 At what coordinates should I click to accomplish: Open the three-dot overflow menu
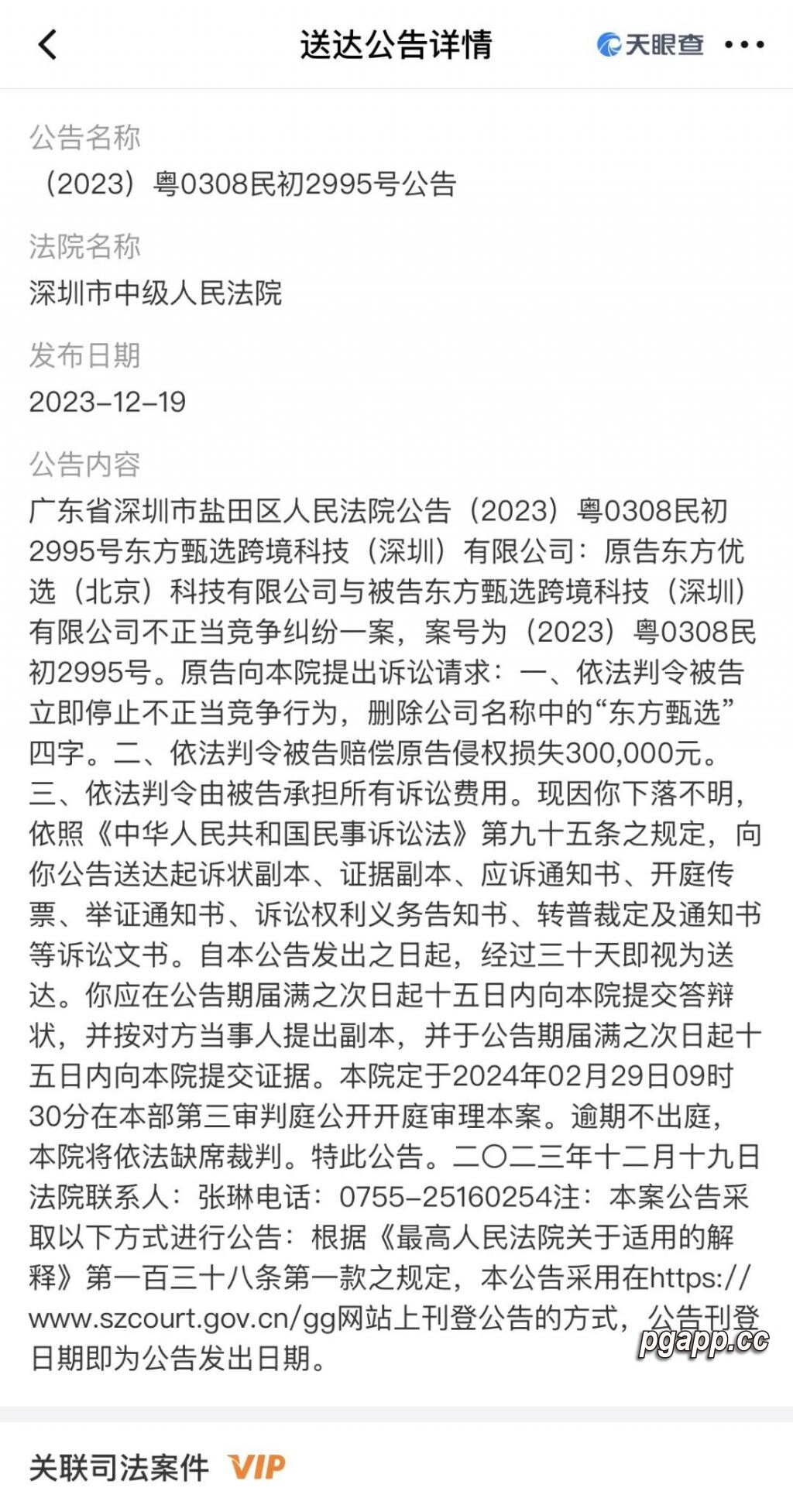pyautogui.click(x=744, y=45)
